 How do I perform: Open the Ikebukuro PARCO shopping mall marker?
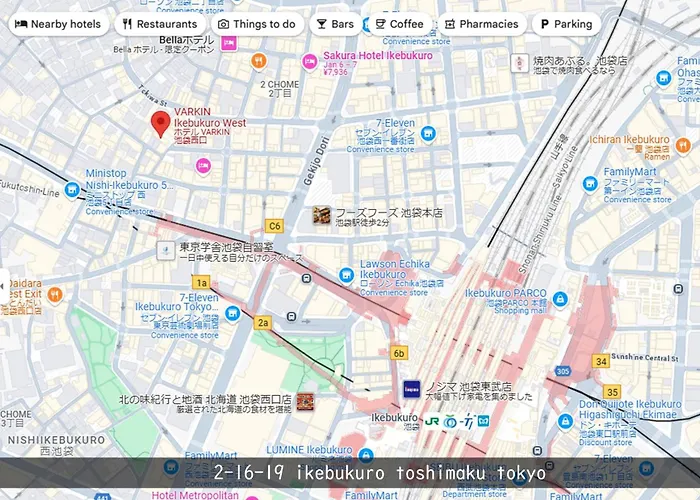click(561, 300)
